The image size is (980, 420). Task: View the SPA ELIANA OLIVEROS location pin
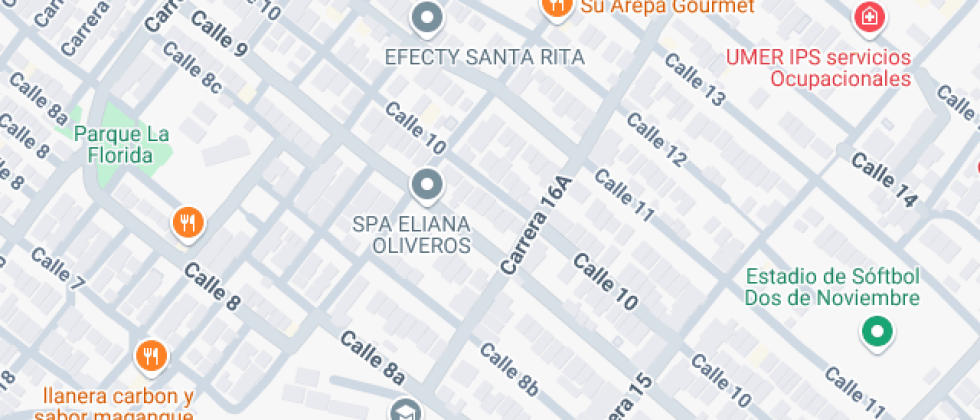428,185
